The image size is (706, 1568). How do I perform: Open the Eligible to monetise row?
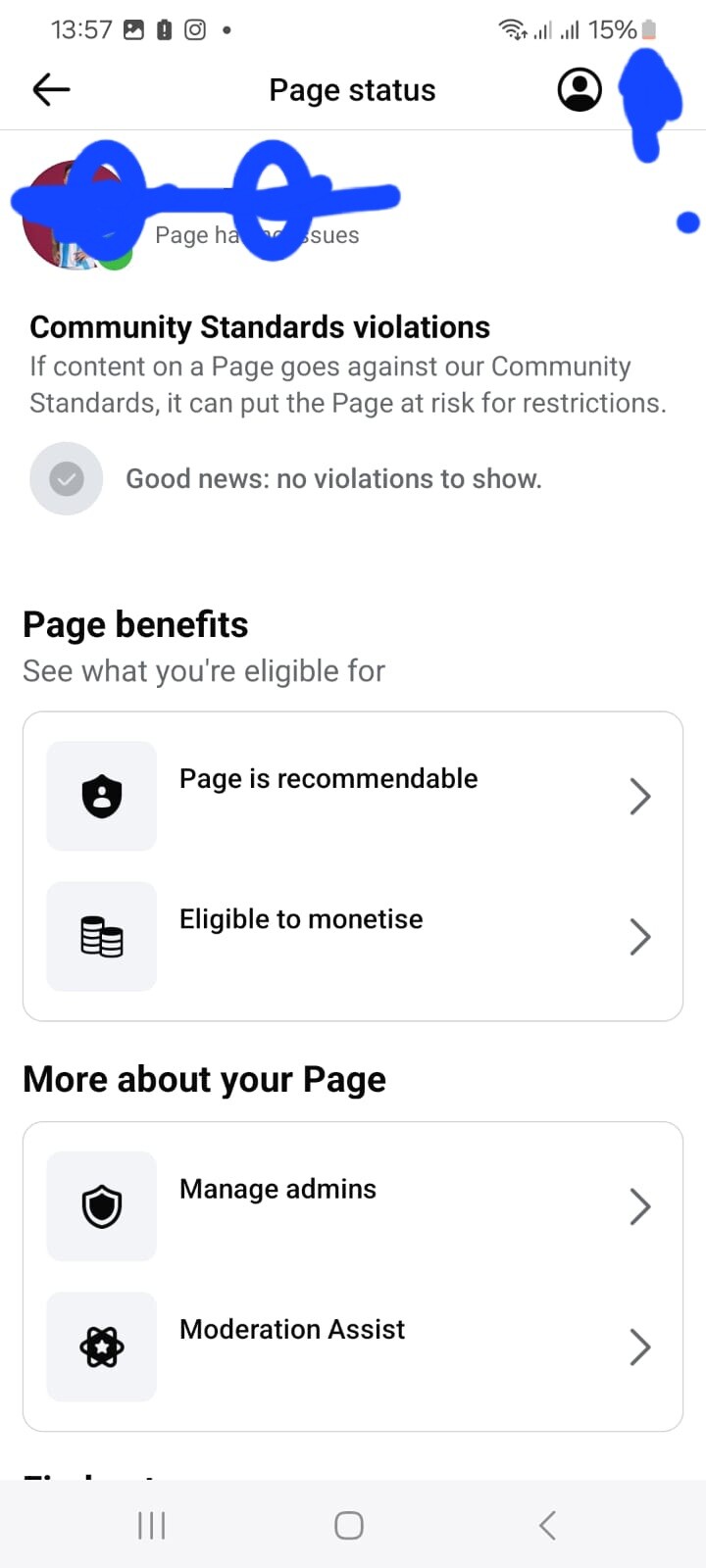[353, 937]
